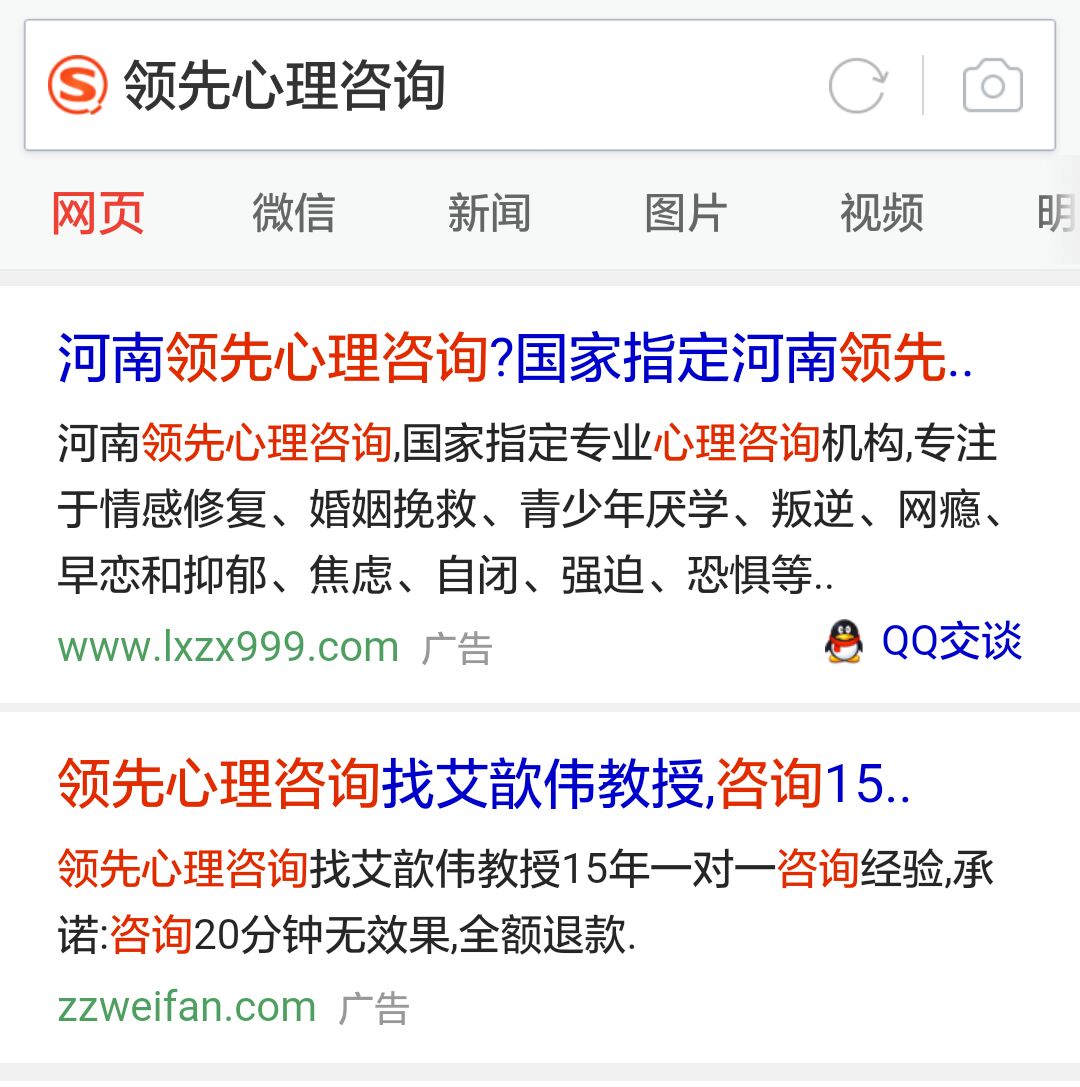Open result 领先心理咨询找艾歆伟教授

[x=484, y=783]
